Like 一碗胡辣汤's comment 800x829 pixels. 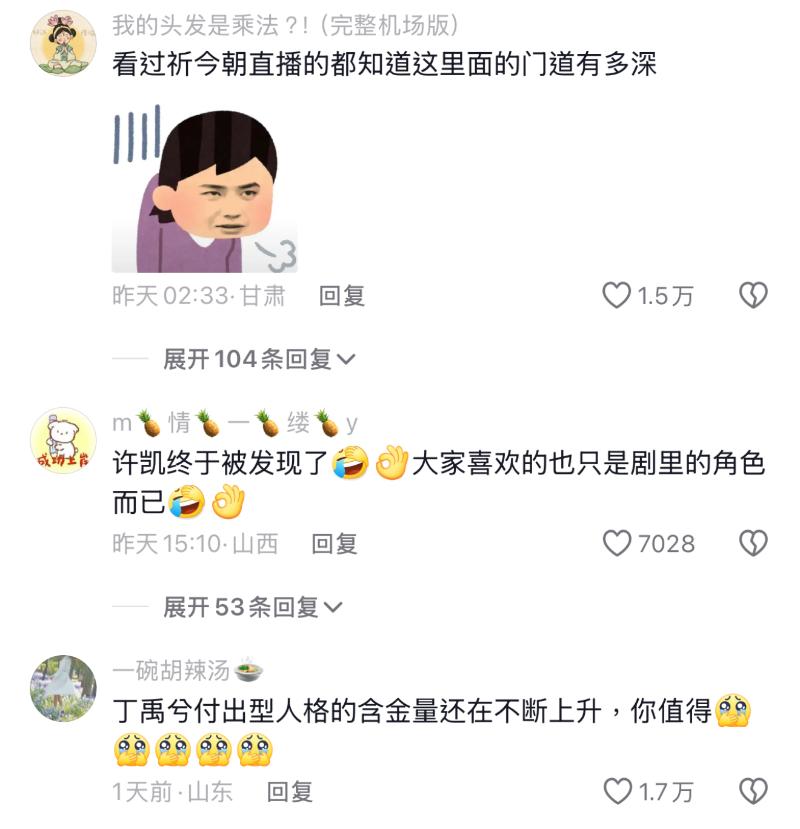pos(617,792)
